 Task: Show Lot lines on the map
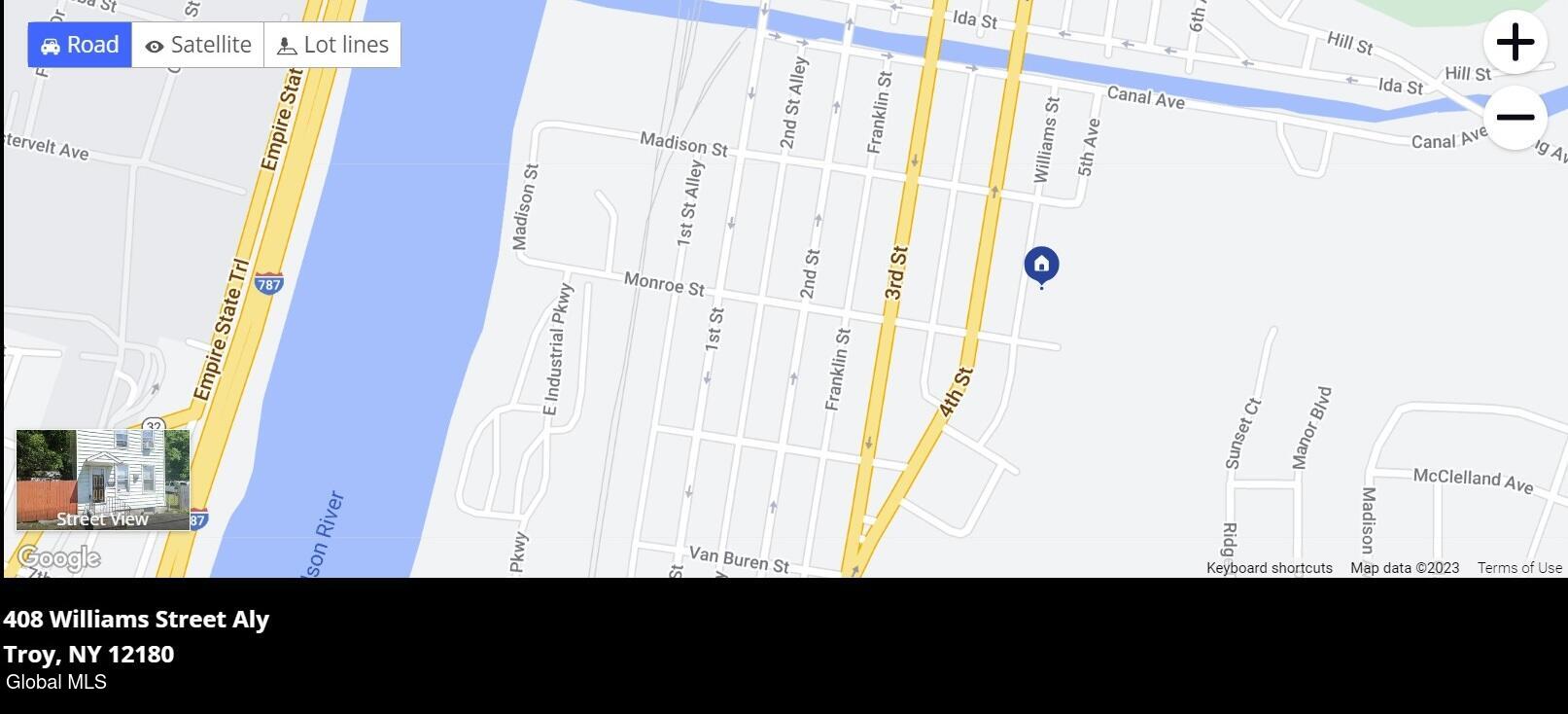[332, 45]
